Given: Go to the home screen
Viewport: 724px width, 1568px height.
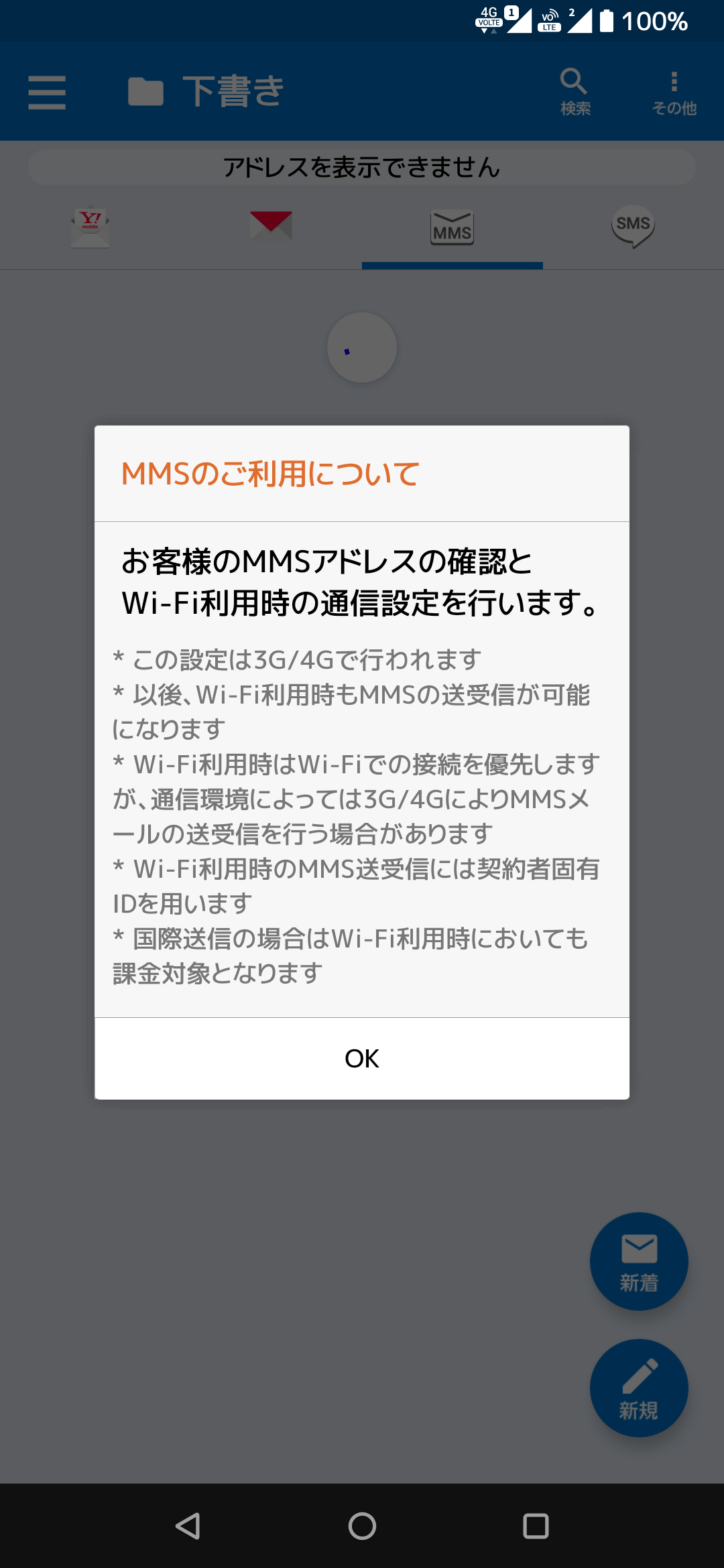Looking at the screenshot, I should 362,1526.
